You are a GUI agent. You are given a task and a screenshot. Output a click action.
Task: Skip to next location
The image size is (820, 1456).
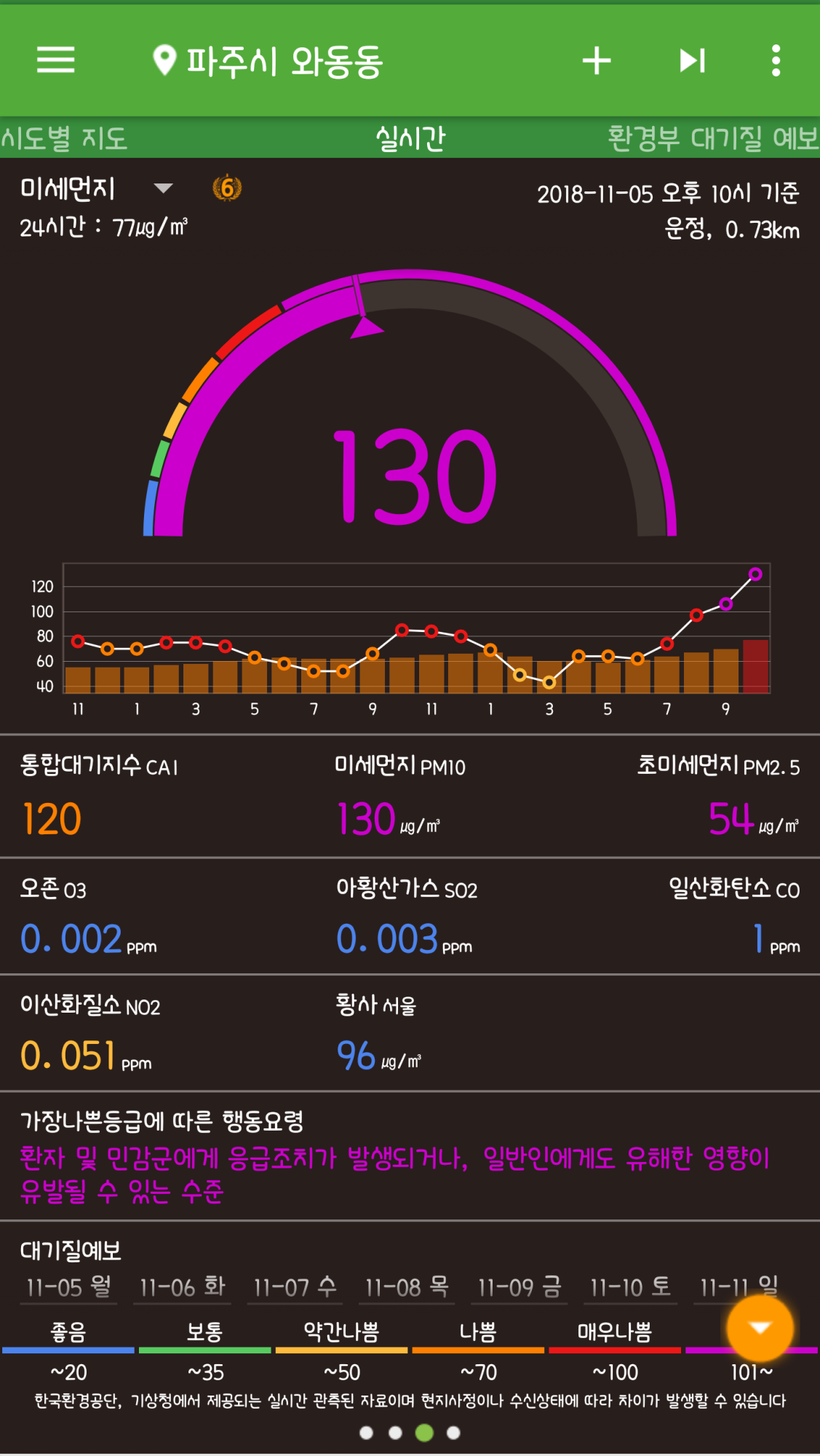692,60
